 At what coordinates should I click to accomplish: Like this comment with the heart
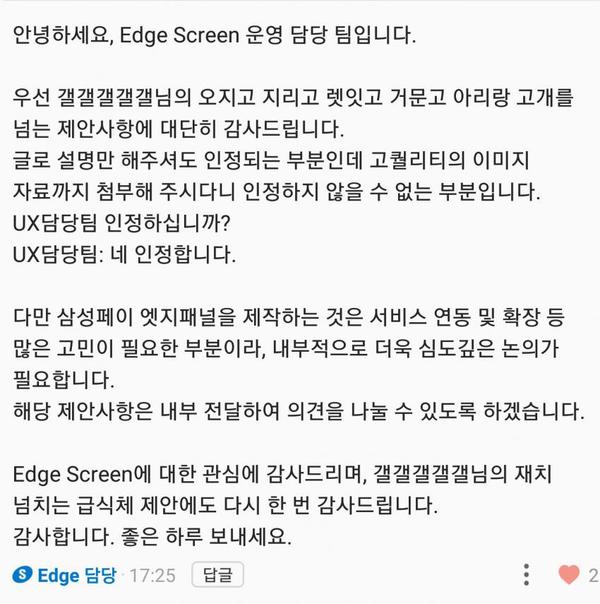point(569,575)
